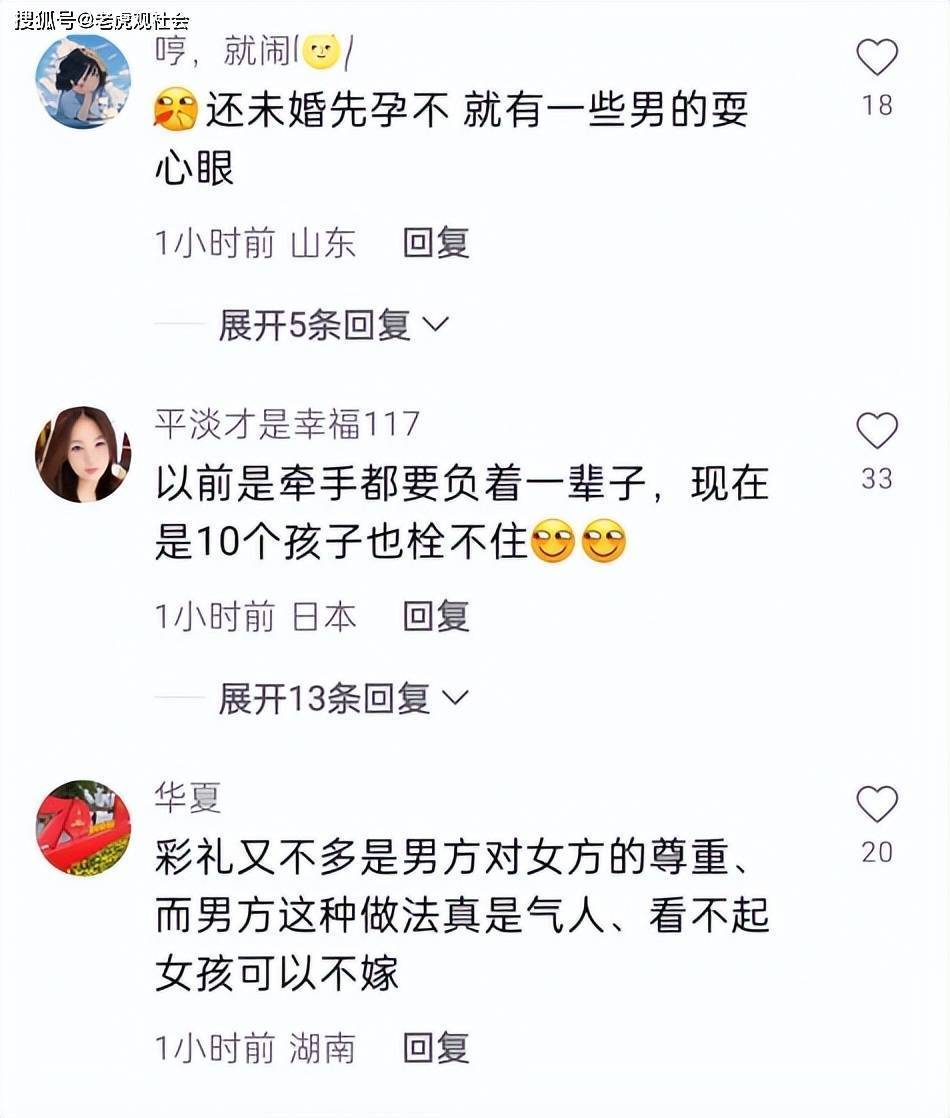This screenshot has width=950, height=1118.
Task: Like 平淡才是幸福117's comment
Action: point(877,431)
